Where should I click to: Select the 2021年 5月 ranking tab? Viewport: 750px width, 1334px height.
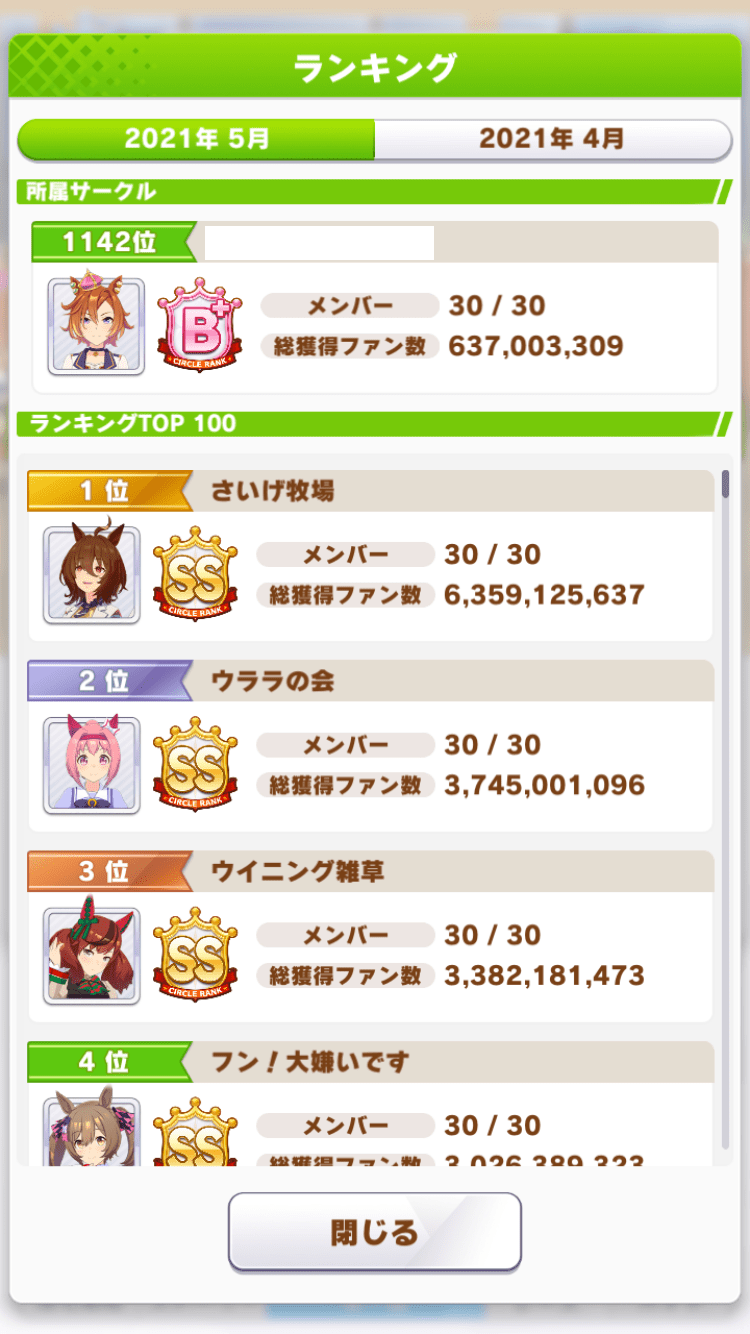(195, 140)
